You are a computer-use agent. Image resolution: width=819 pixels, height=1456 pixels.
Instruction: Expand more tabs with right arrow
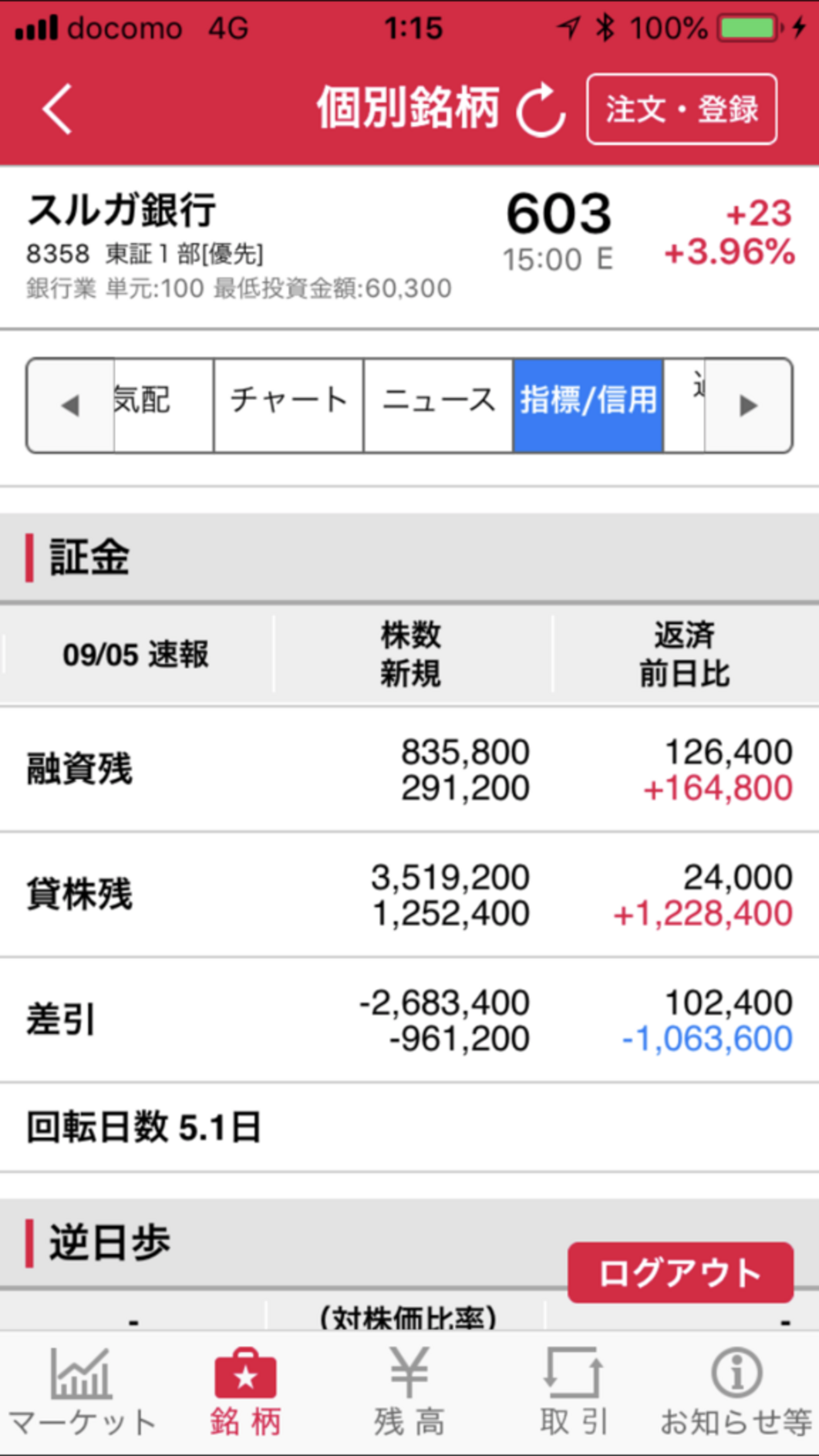748,406
